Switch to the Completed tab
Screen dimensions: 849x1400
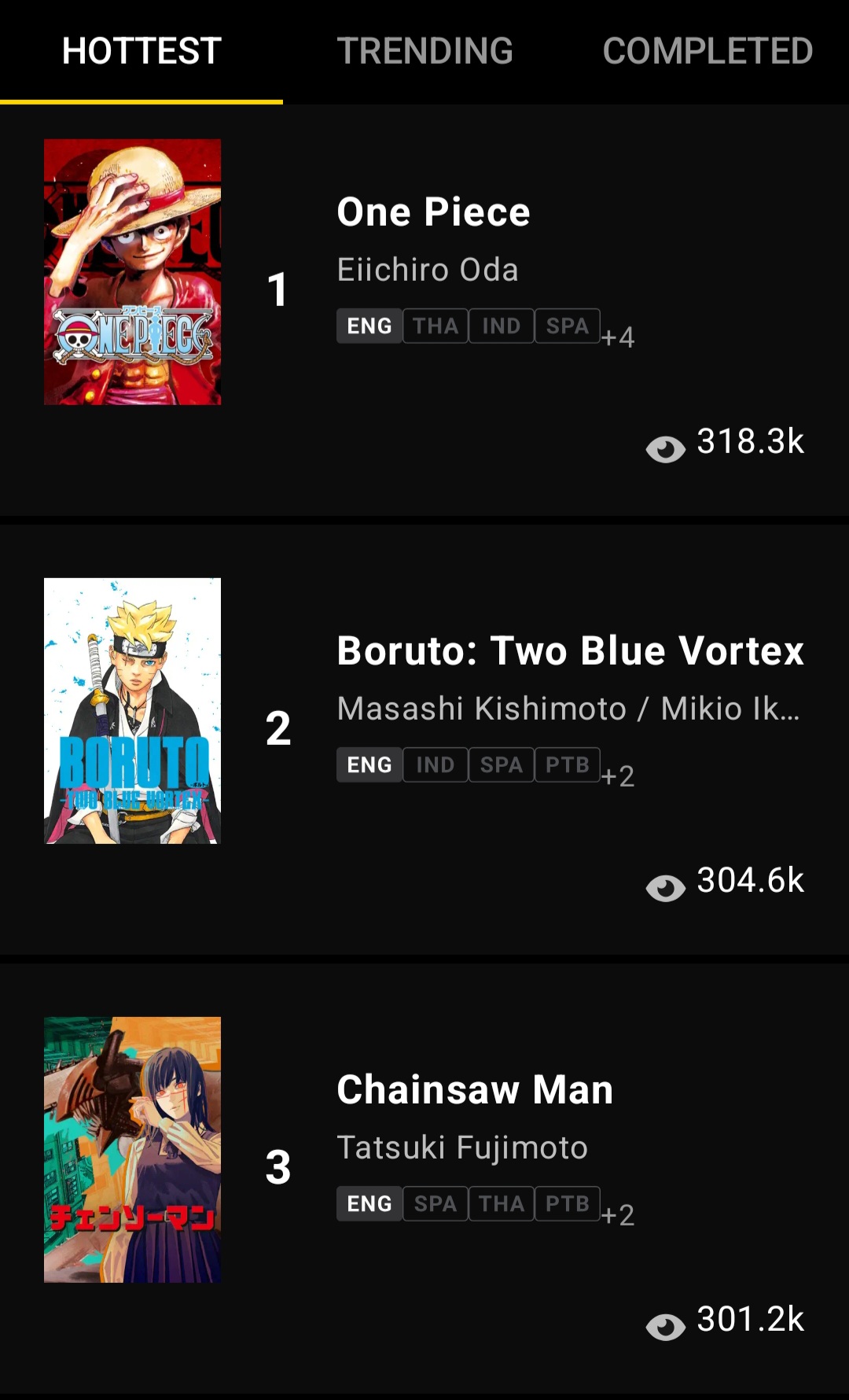point(707,51)
